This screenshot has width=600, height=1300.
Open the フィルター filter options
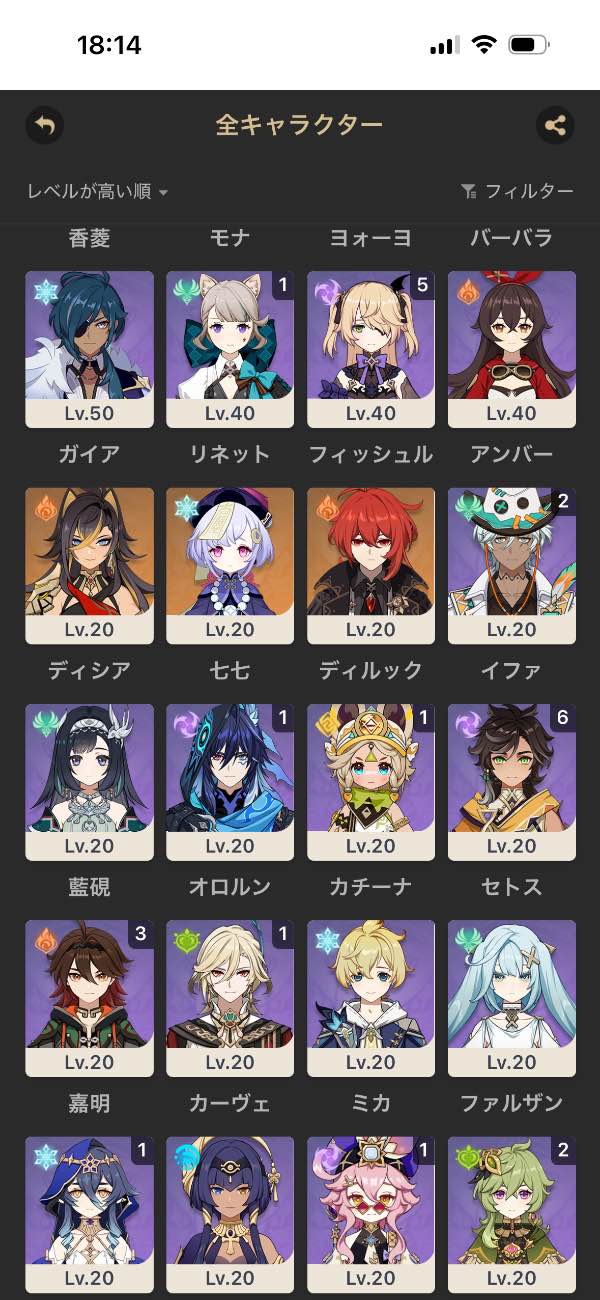click(x=517, y=191)
